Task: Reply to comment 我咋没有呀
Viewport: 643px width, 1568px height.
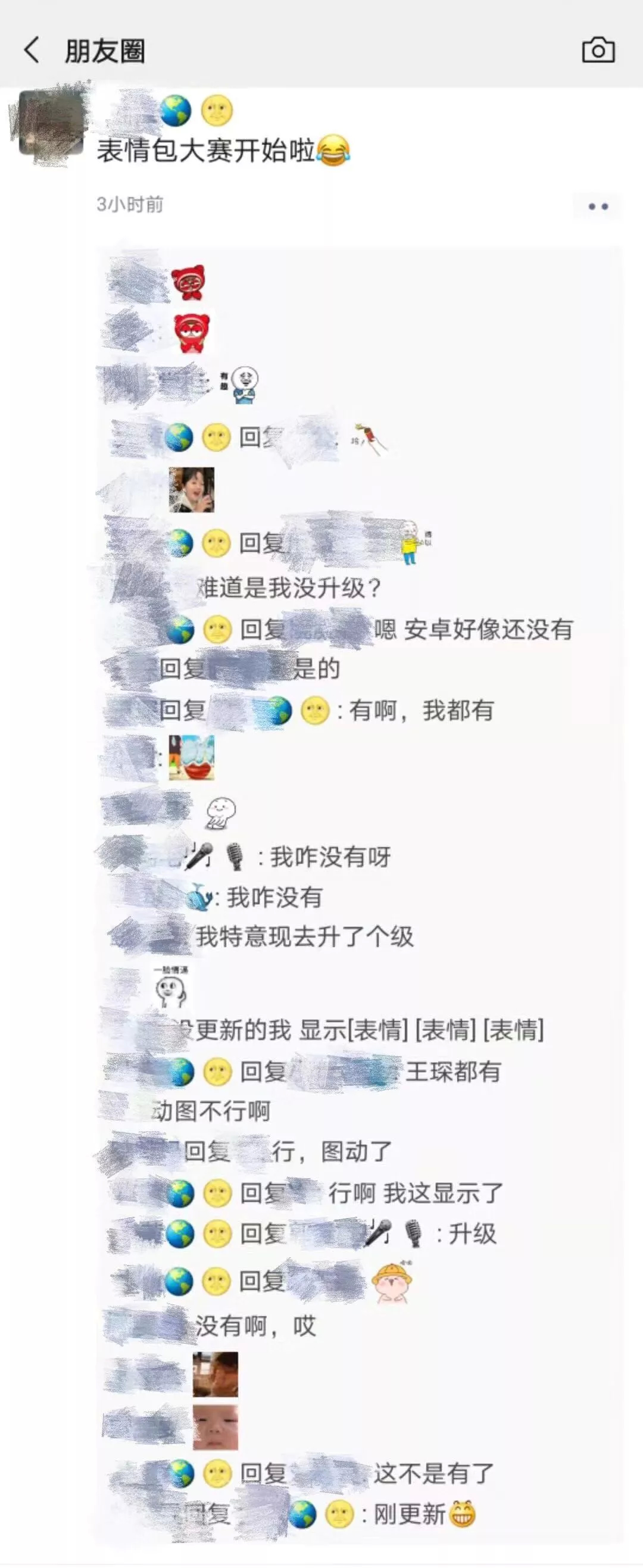Action: (330, 857)
